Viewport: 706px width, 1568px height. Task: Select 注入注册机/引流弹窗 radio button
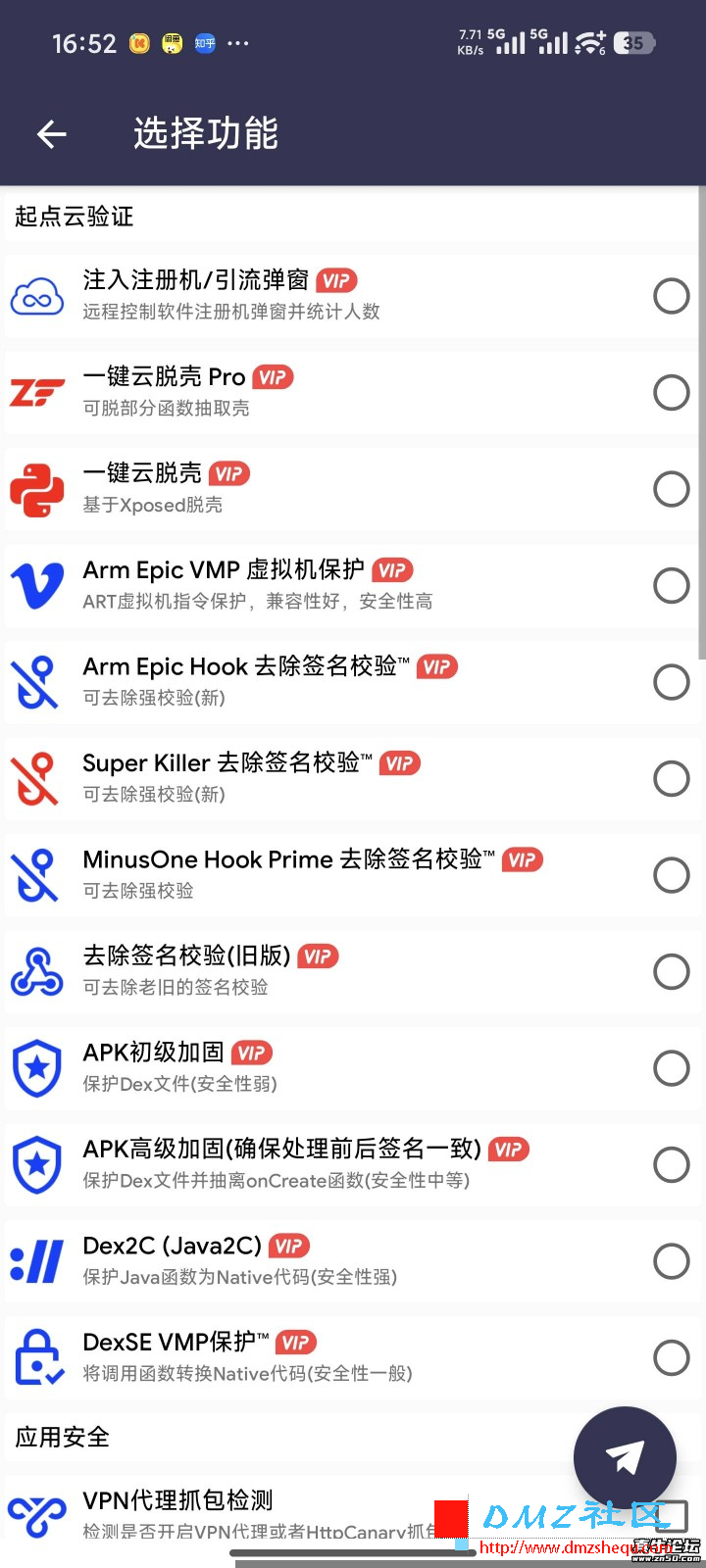click(671, 295)
